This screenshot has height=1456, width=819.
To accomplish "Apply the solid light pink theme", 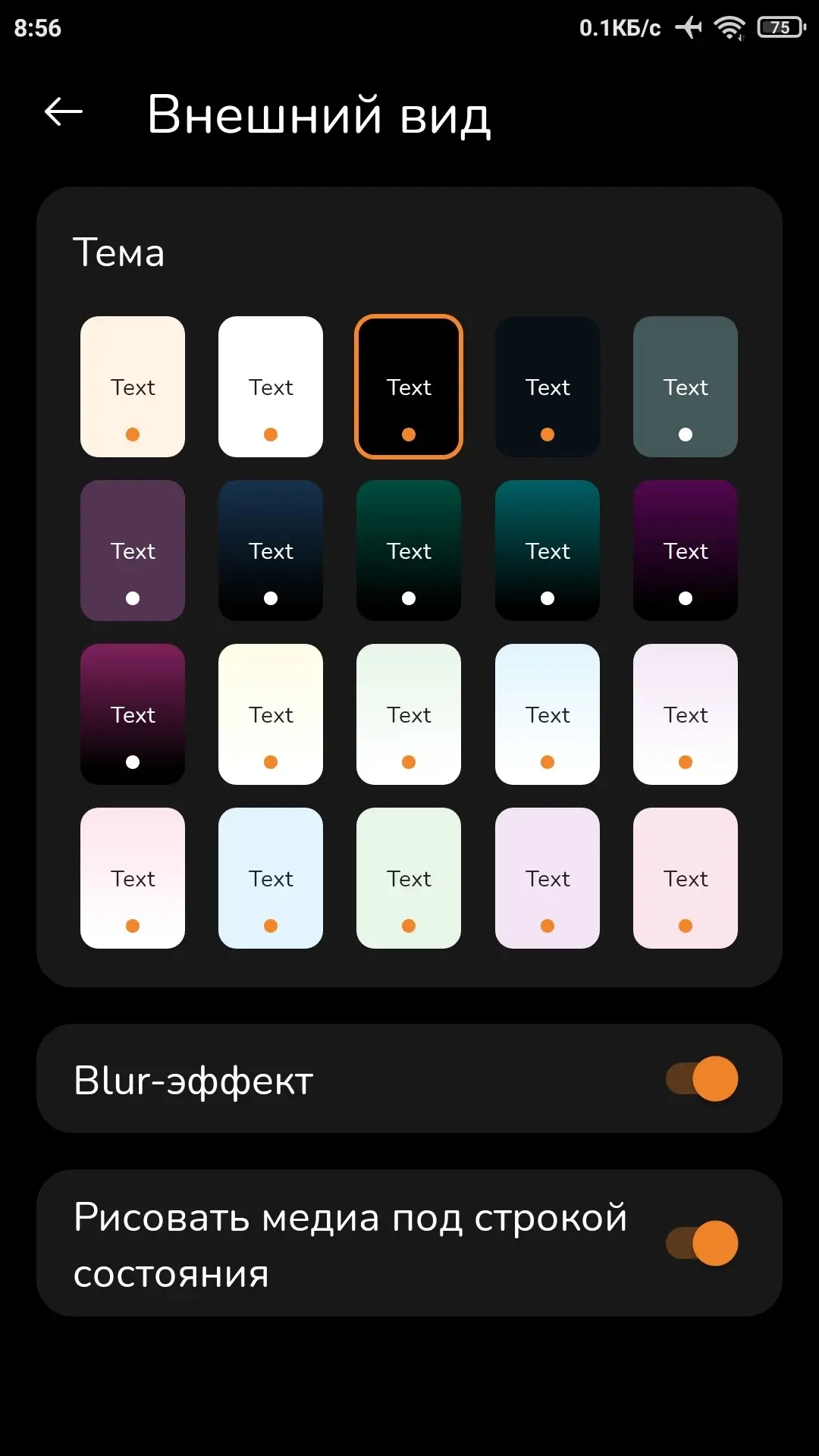I will [x=686, y=878].
